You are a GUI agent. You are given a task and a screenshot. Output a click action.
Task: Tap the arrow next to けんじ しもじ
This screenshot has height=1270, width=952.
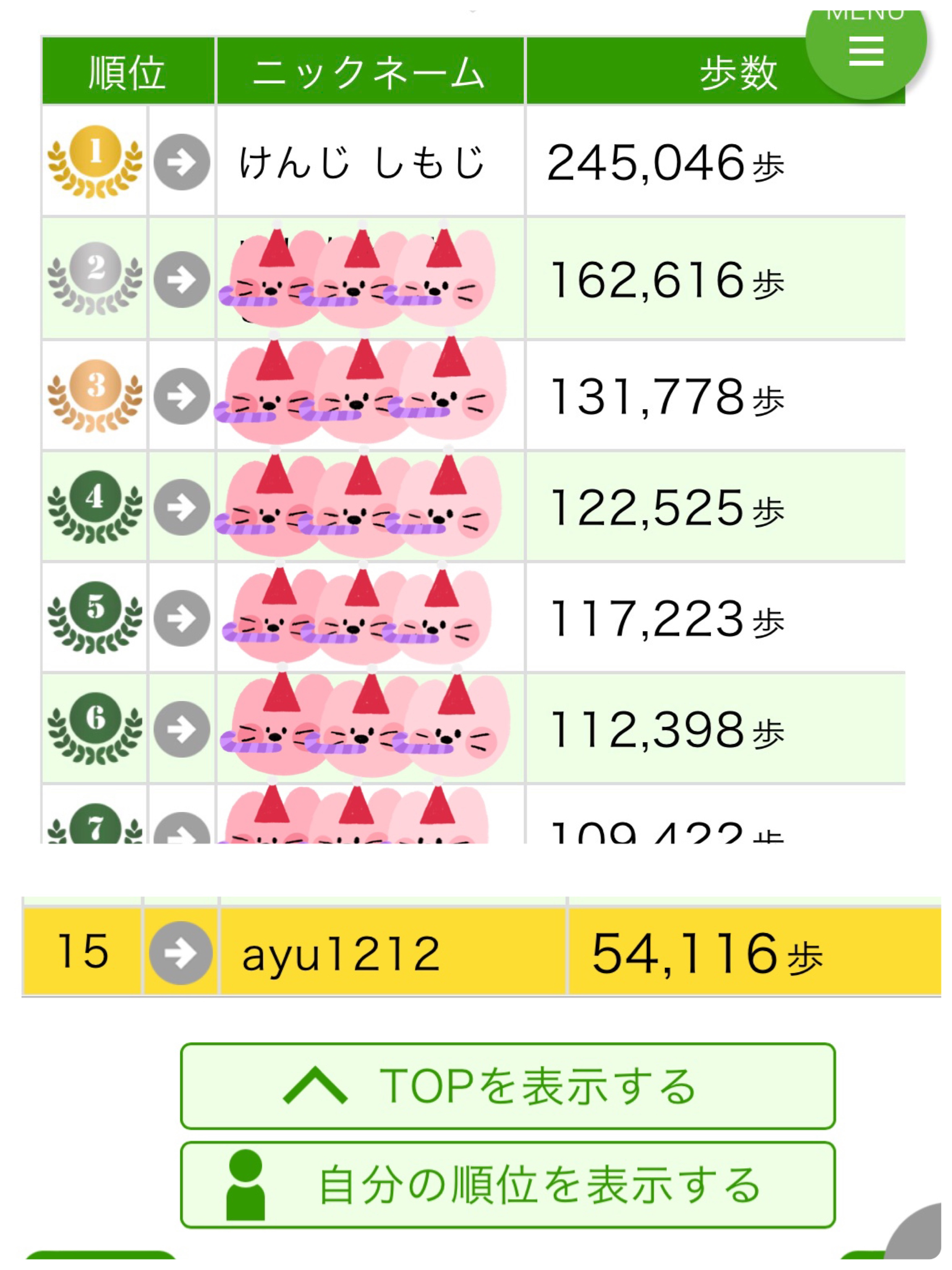(182, 162)
